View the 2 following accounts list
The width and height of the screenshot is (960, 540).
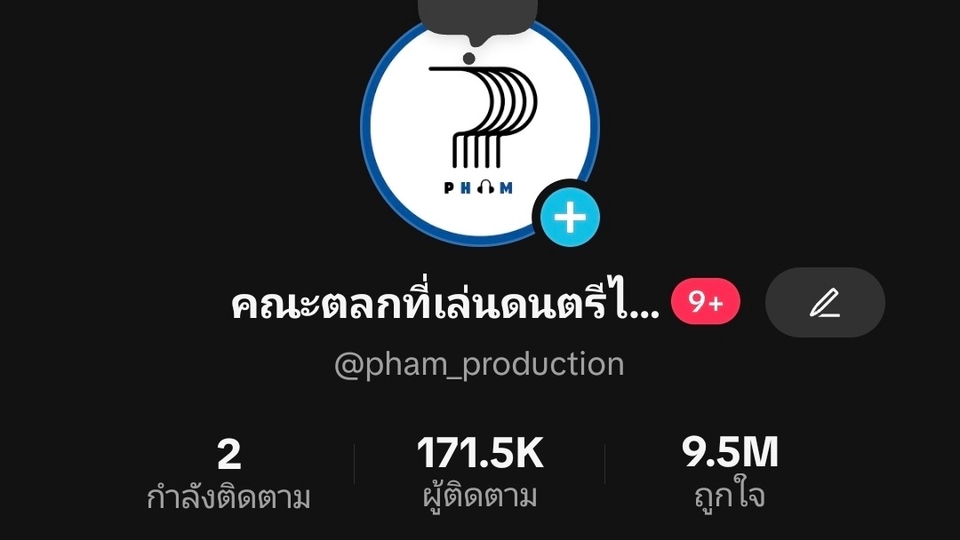click(229, 472)
